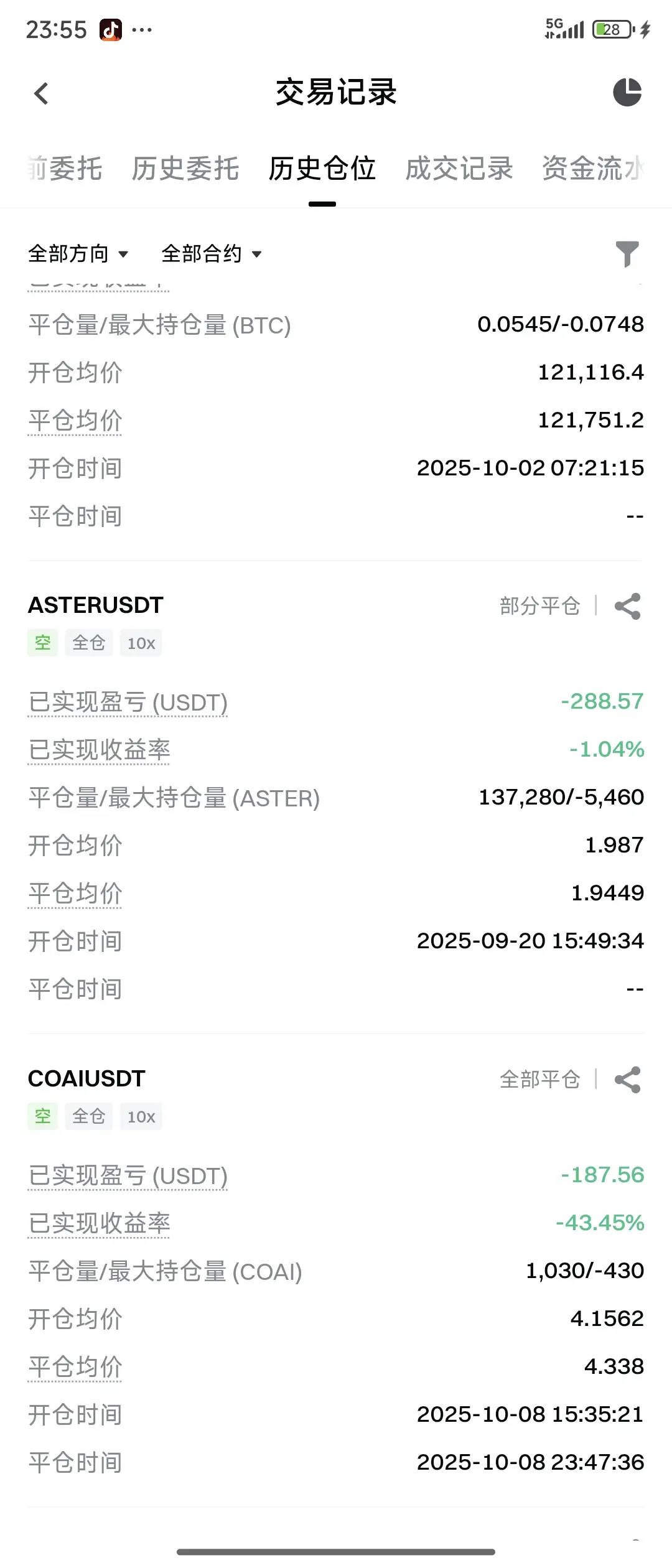This screenshot has height=1568, width=672.
Task: Tap ASTERUSDT 已实现盈亏 (USDT) underlined label
Action: point(128,702)
